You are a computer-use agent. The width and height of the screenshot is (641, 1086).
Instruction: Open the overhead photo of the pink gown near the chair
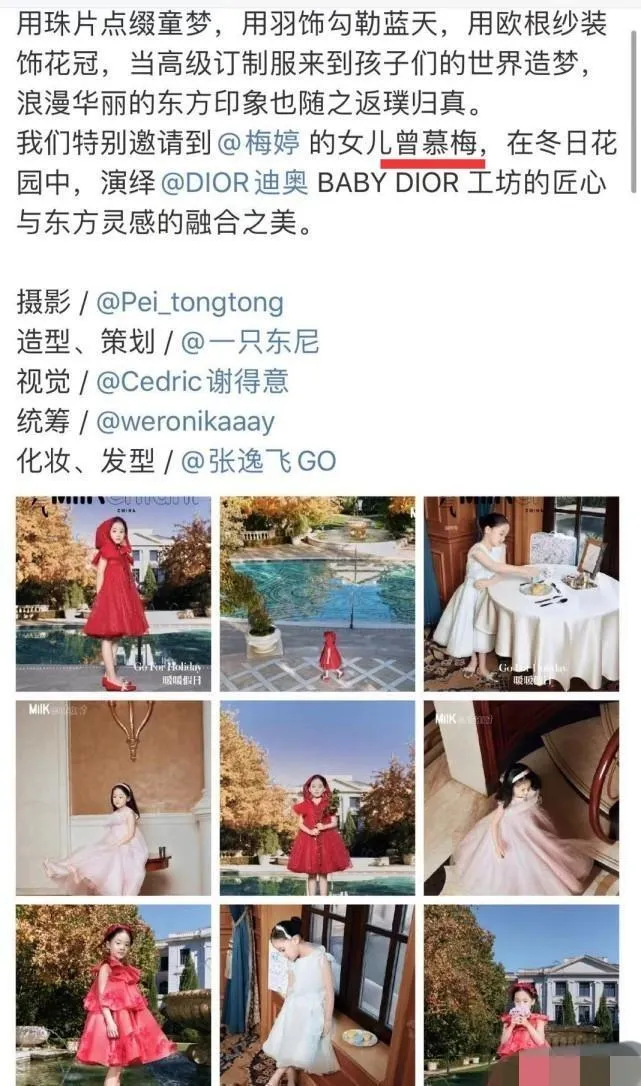pyautogui.click(x=521, y=797)
